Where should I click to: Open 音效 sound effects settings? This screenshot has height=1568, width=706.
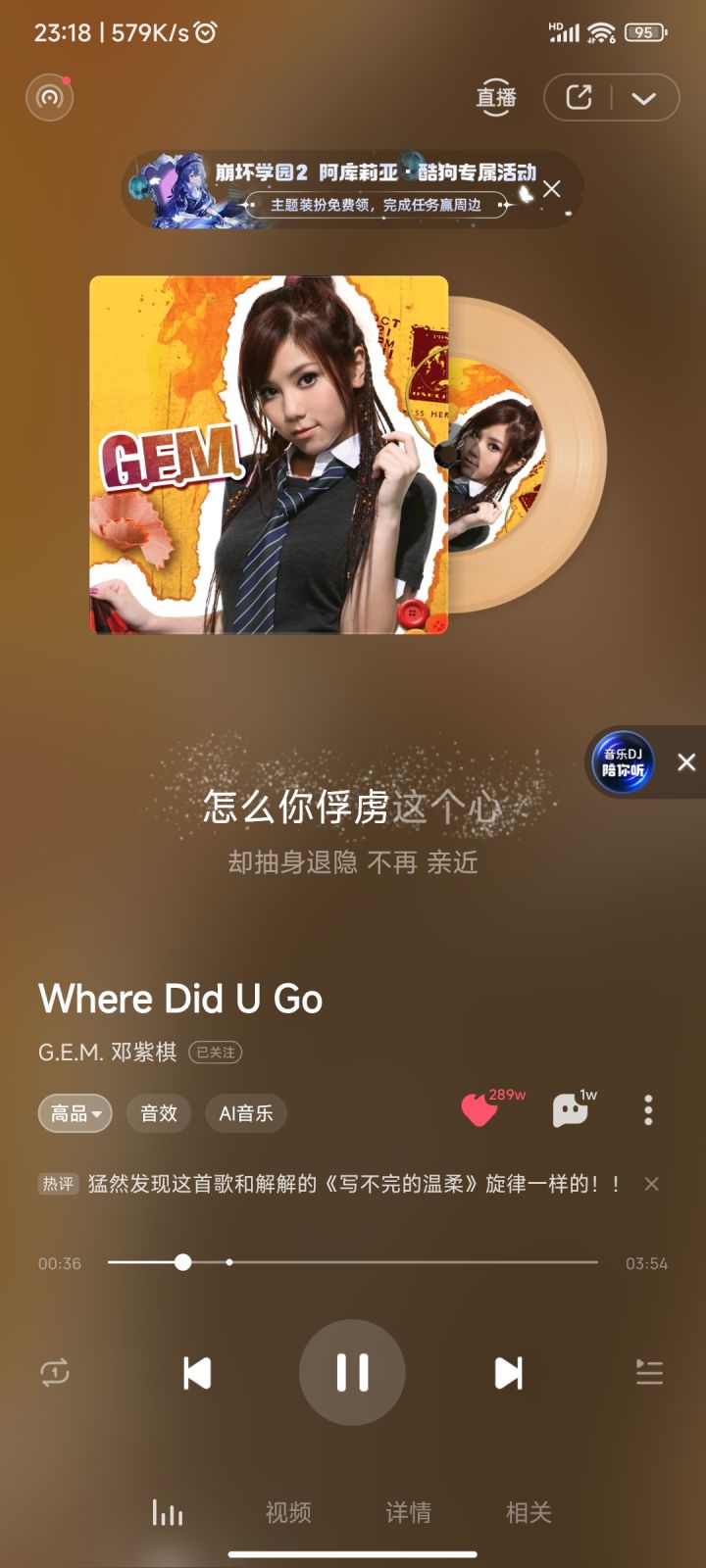pos(159,1113)
